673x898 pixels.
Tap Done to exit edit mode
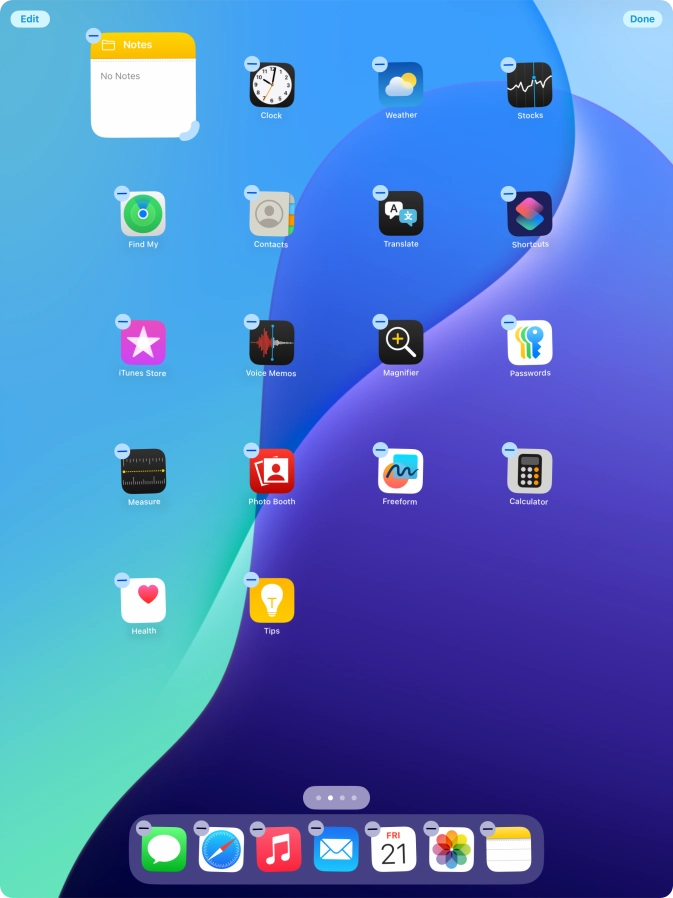642,19
